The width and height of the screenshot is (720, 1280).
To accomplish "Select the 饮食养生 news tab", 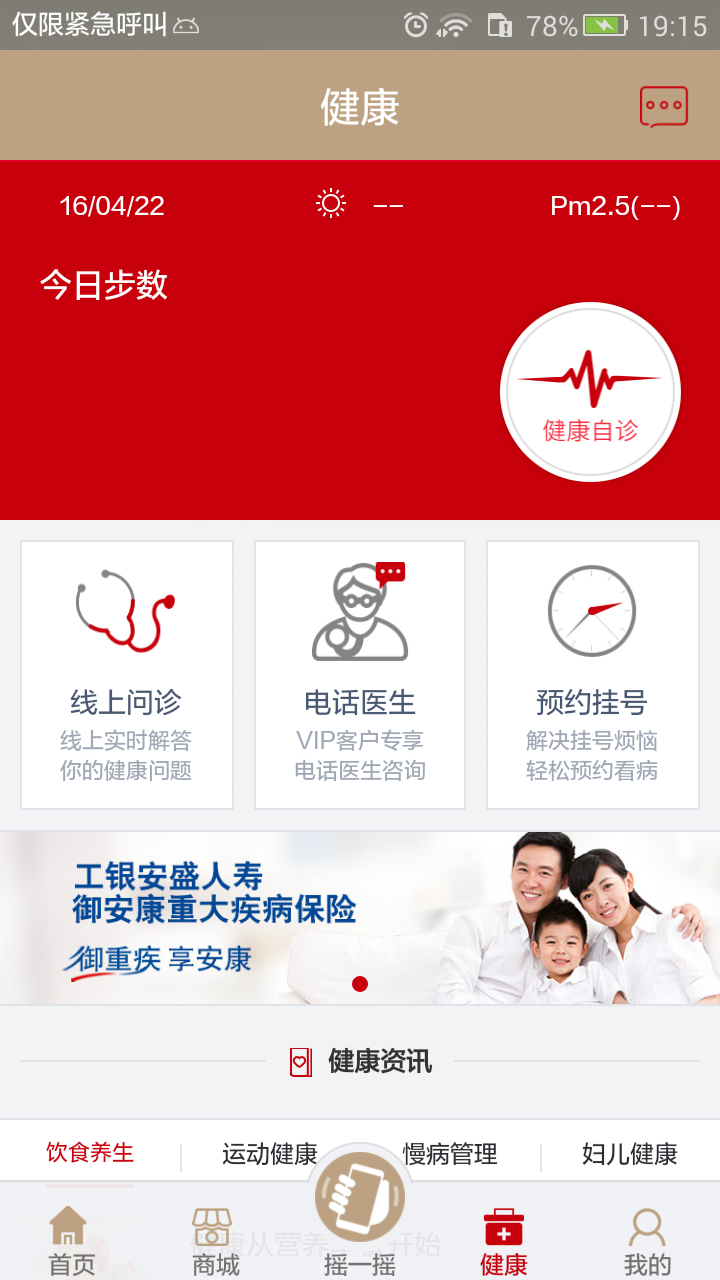I will click(90, 1153).
